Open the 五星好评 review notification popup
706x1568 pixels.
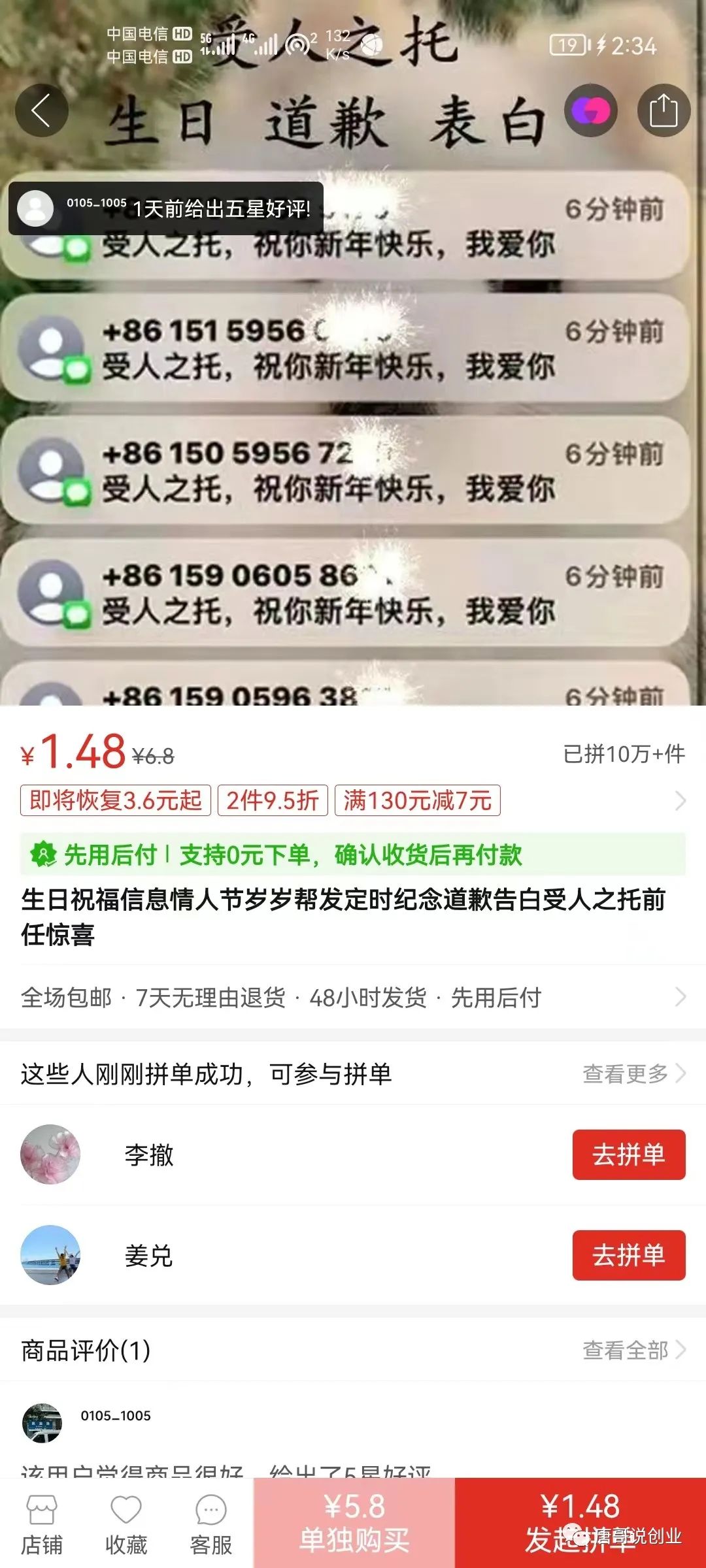click(166, 208)
